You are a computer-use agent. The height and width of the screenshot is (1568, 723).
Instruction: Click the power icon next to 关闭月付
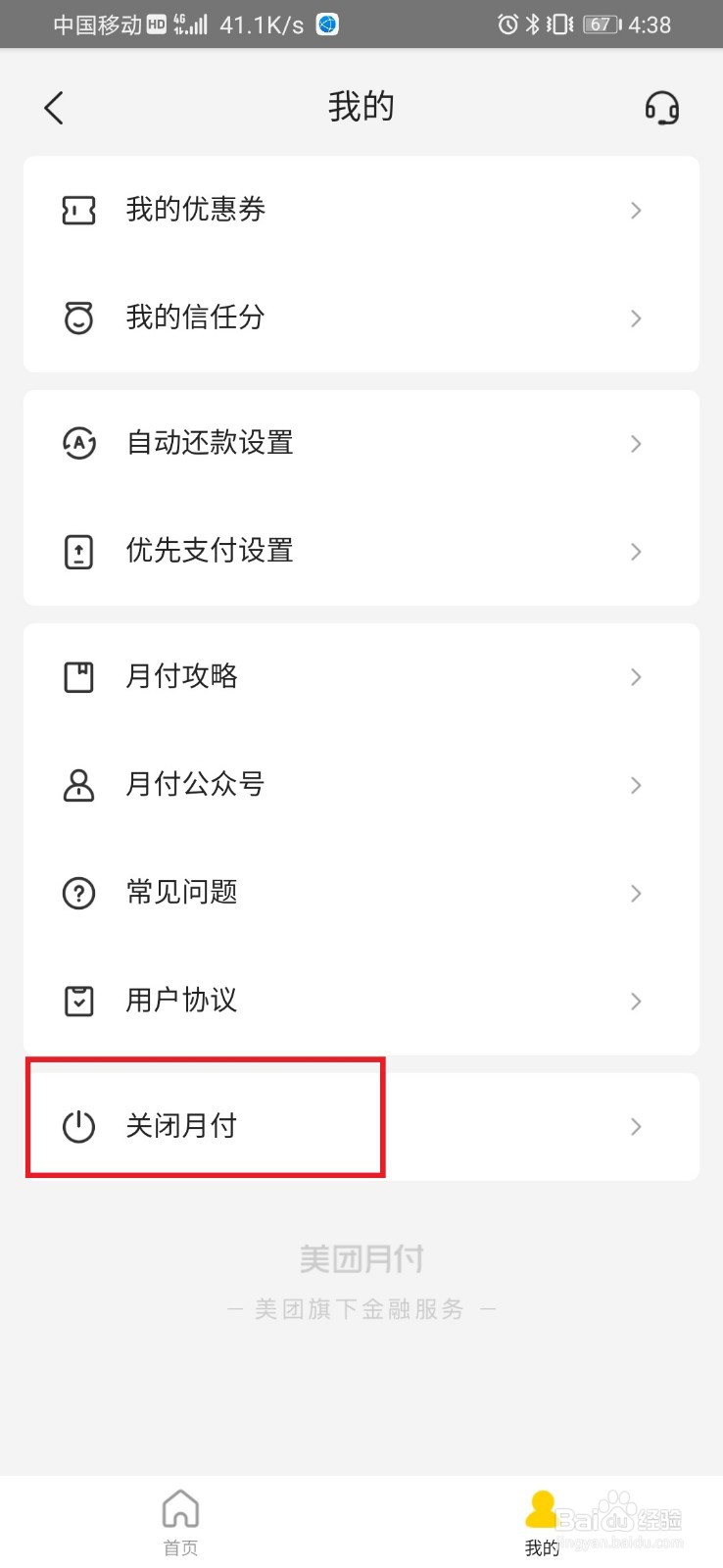[x=78, y=1126]
